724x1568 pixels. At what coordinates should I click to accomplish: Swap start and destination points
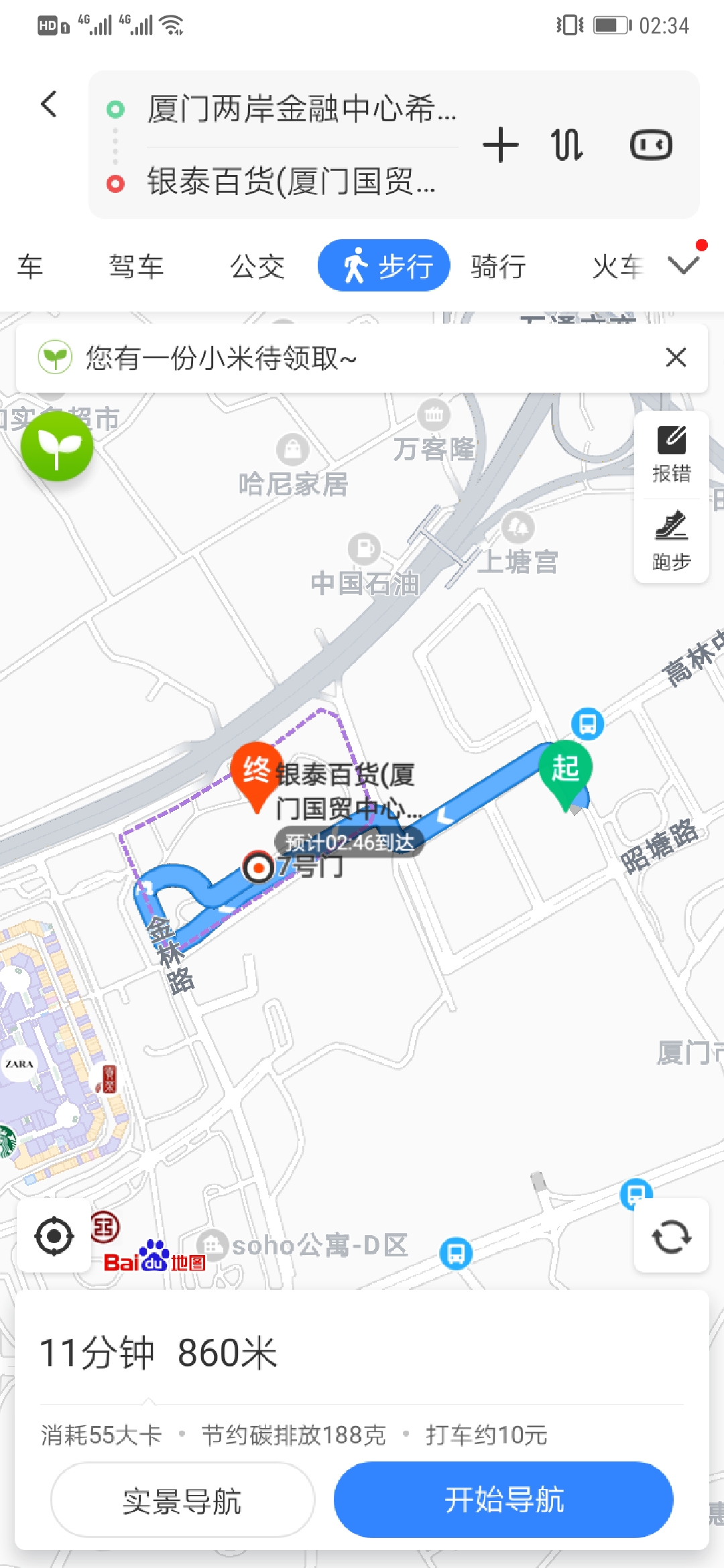[x=567, y=145]
